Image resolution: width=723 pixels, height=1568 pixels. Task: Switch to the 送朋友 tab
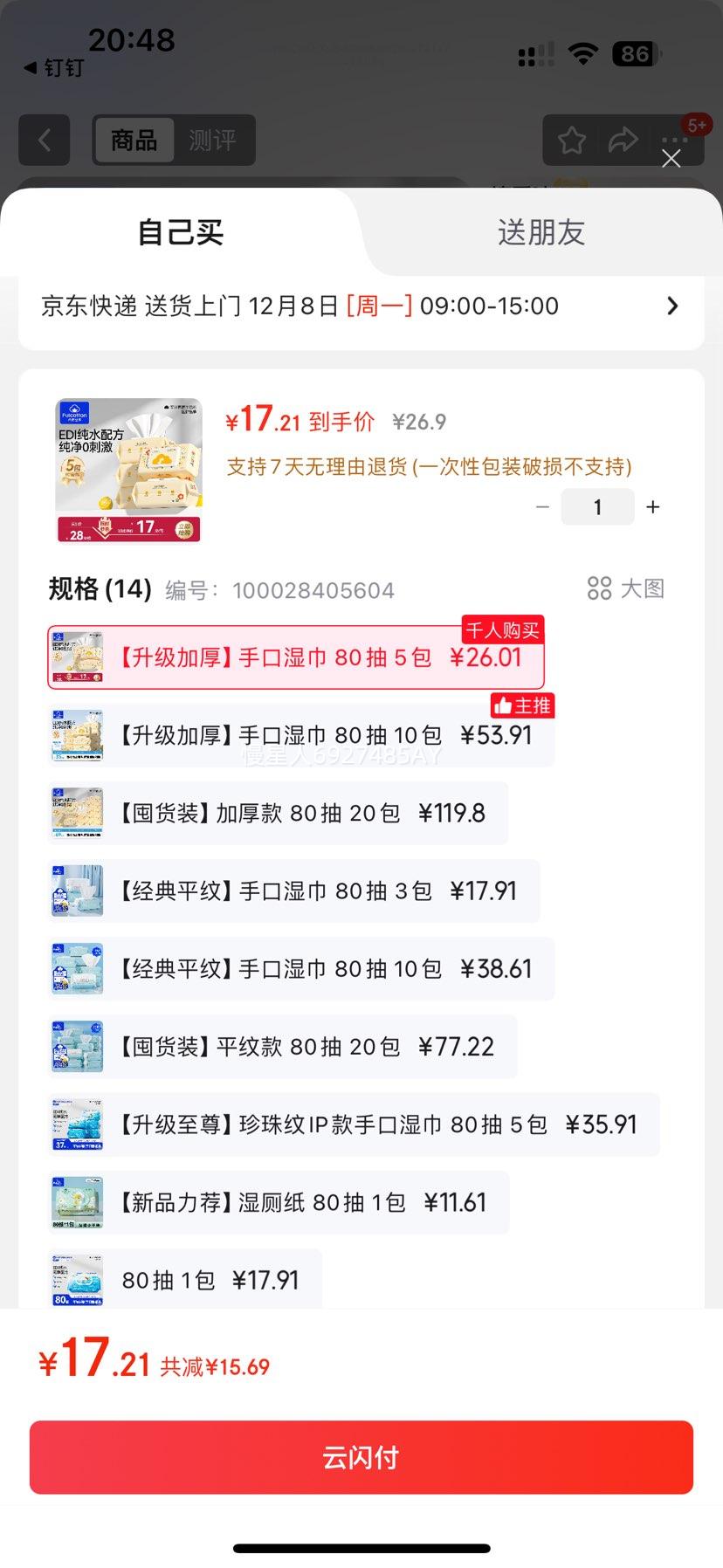[x=541, y=233]
